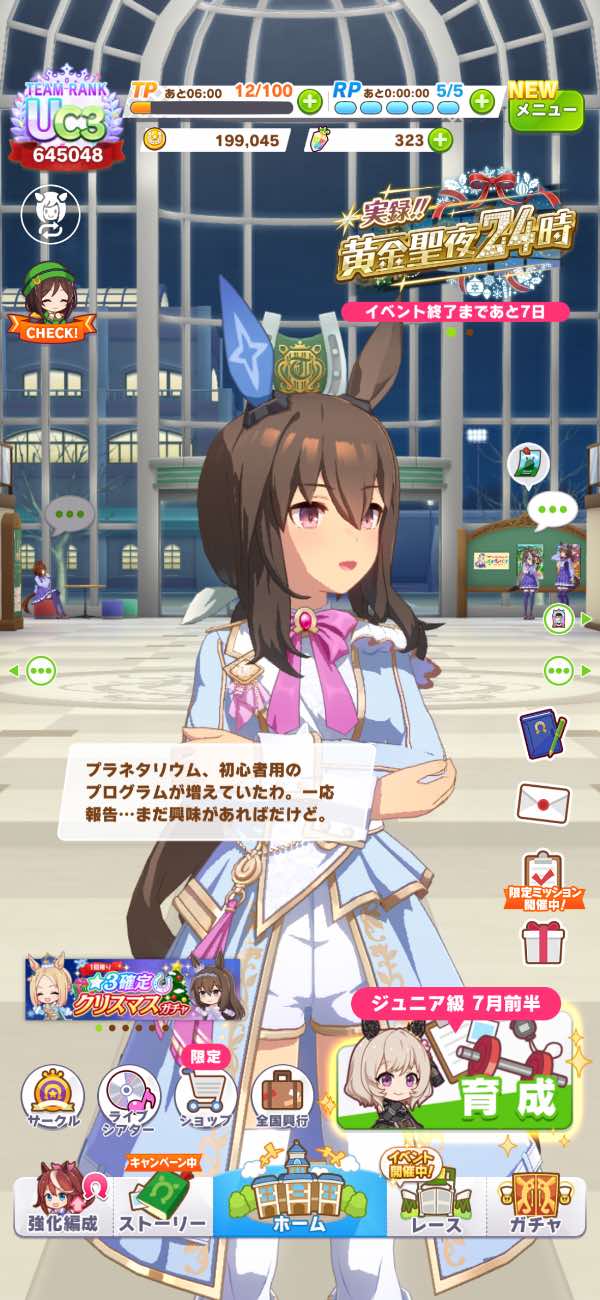Add jewels with the plus button
600x1300 pixels.
pos(440,140)
